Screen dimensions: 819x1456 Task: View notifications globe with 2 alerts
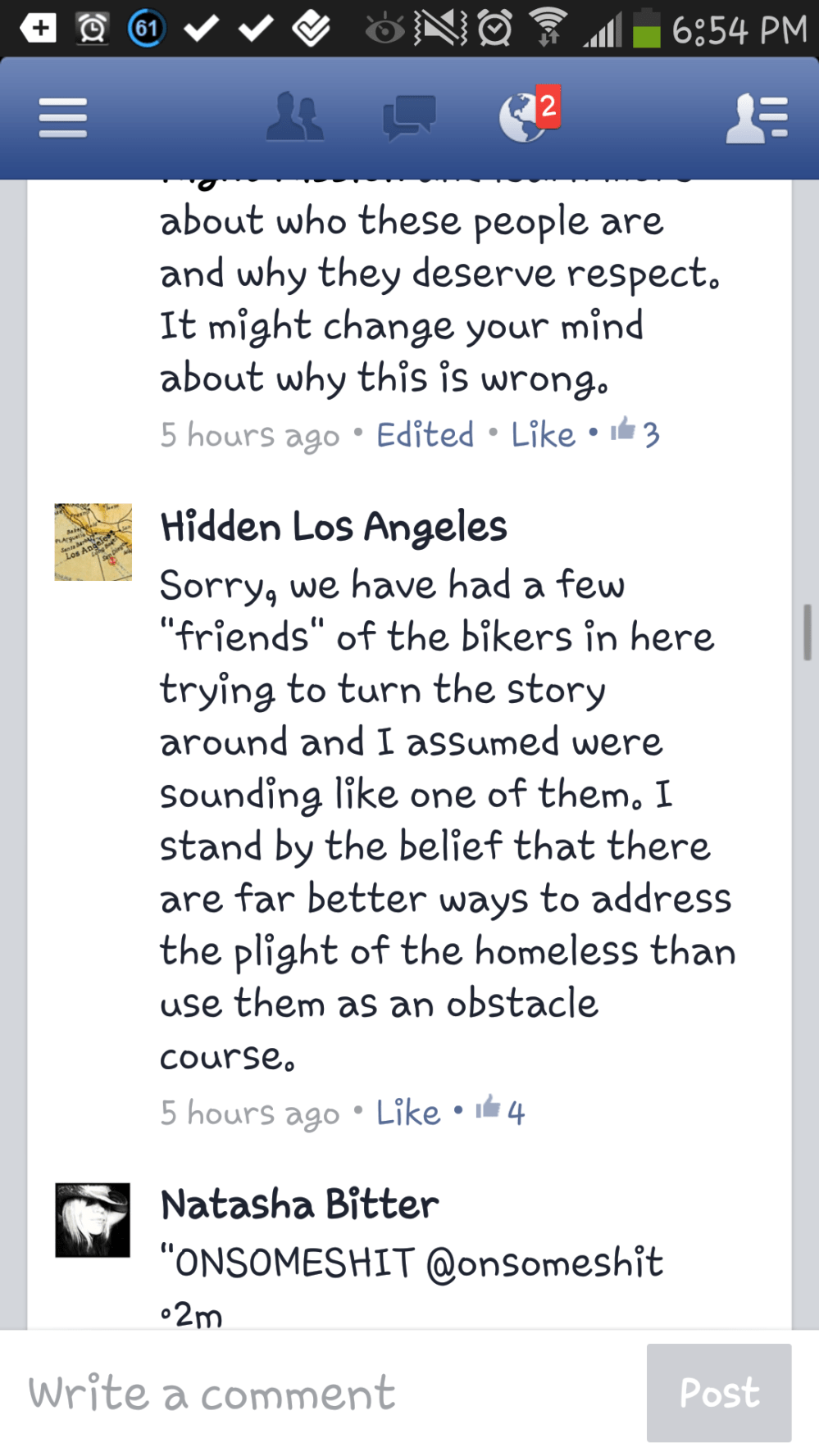525,118
